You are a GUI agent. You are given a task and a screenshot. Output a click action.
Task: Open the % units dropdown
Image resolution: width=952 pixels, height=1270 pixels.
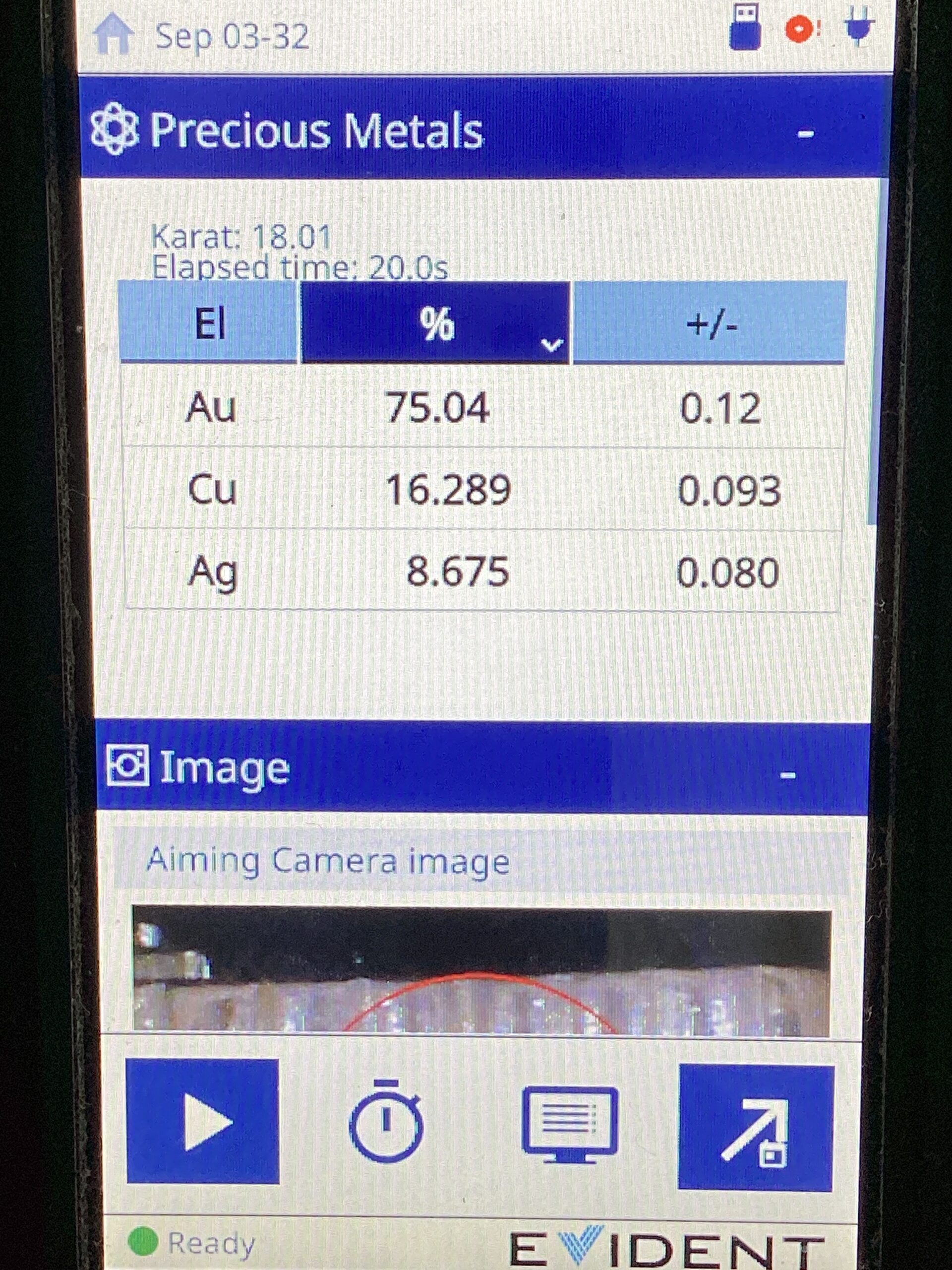click(x=436, y=323)
